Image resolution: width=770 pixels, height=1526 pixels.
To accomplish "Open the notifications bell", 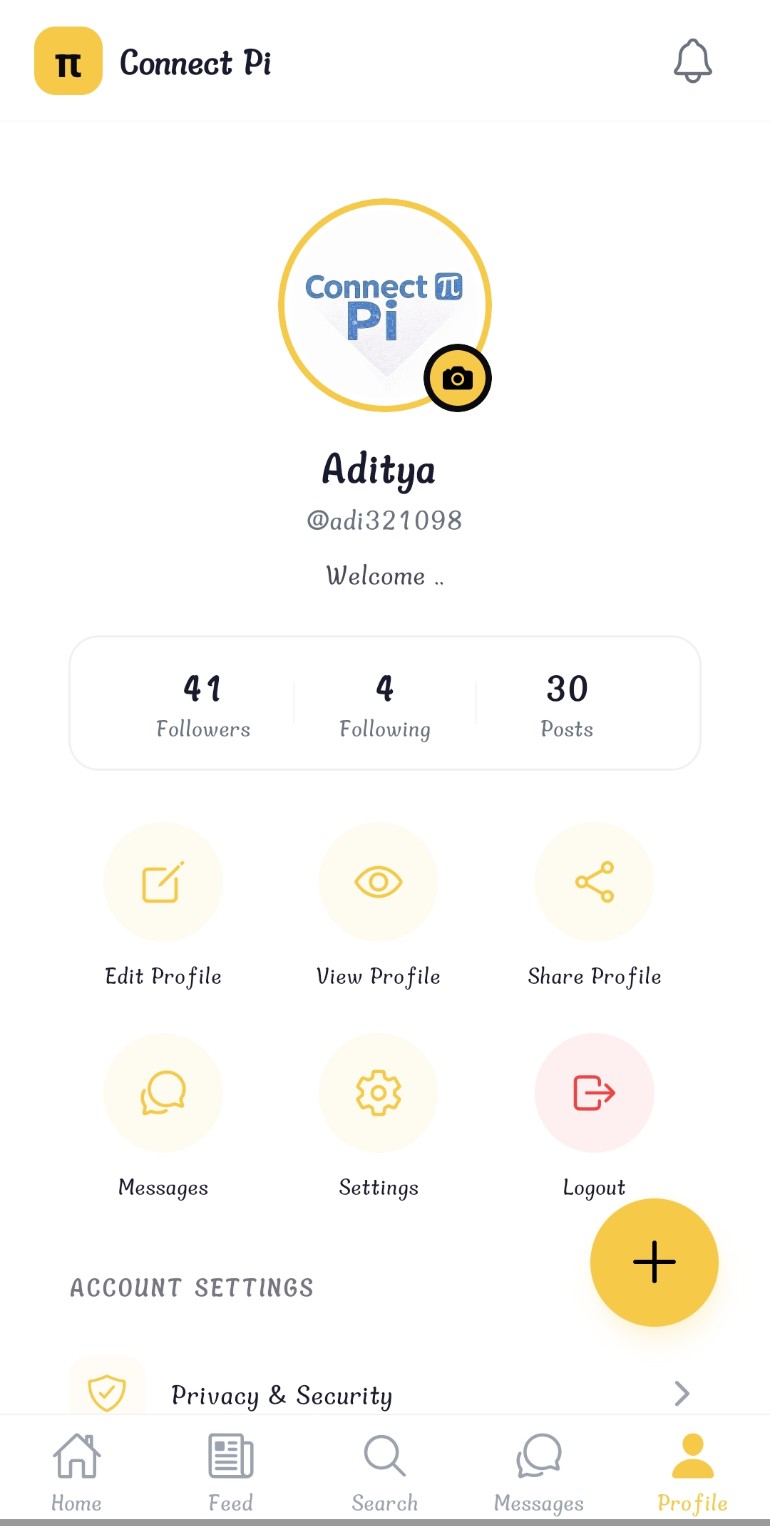I will point(692,62).
